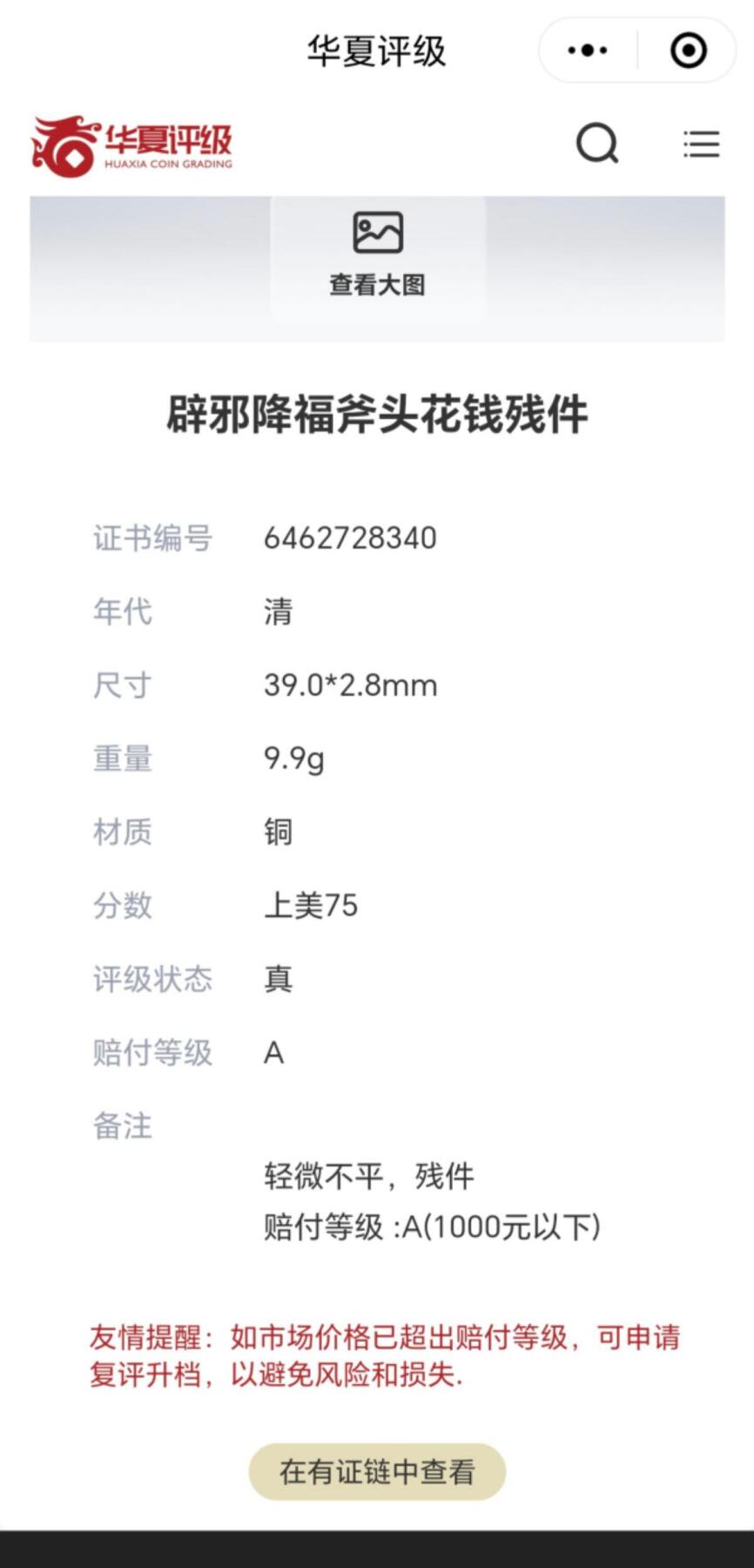This screenshot has height=1568, width=754.
Task: Open the mini program more options dots
Action: [588, 51]
